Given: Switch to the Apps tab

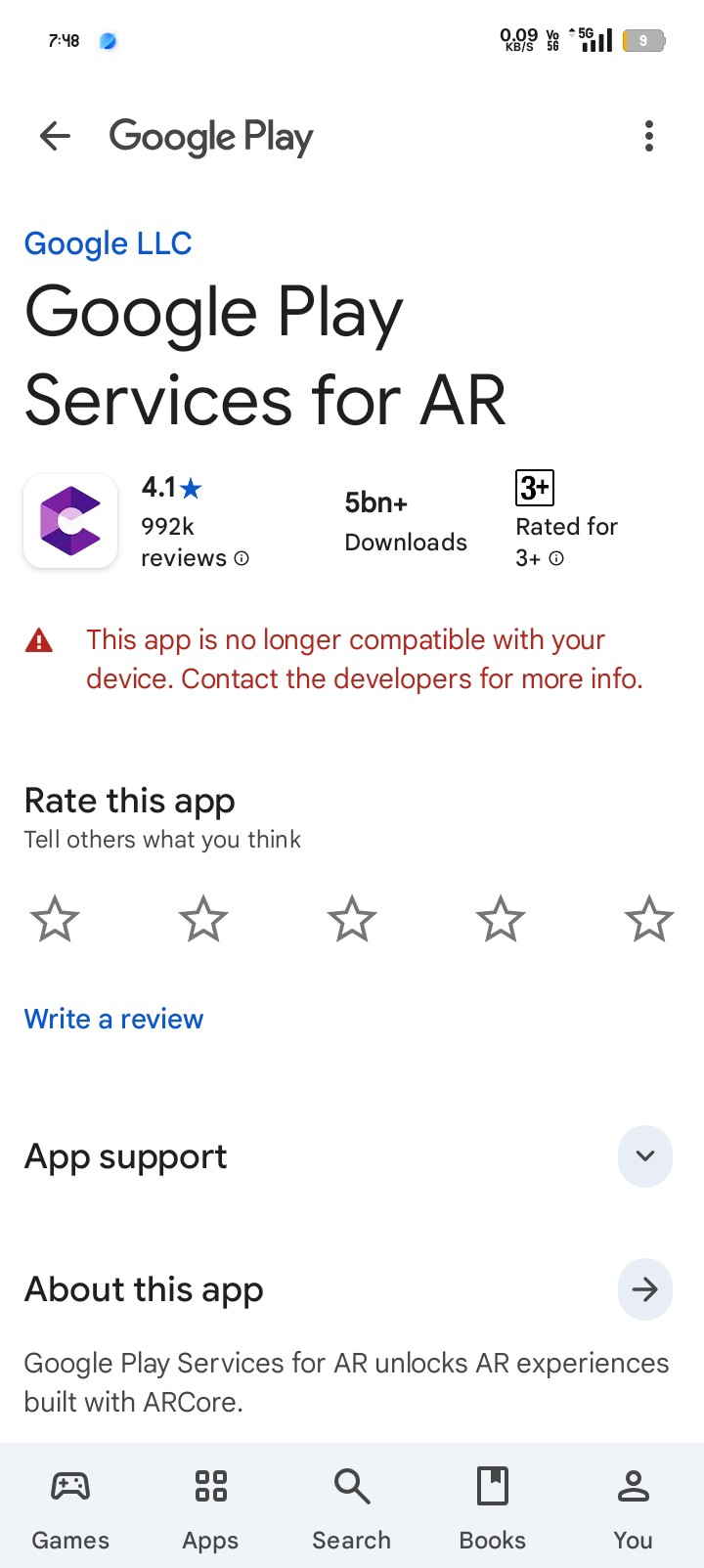Looking at the screenshot, I should [x=210, y=1509].
